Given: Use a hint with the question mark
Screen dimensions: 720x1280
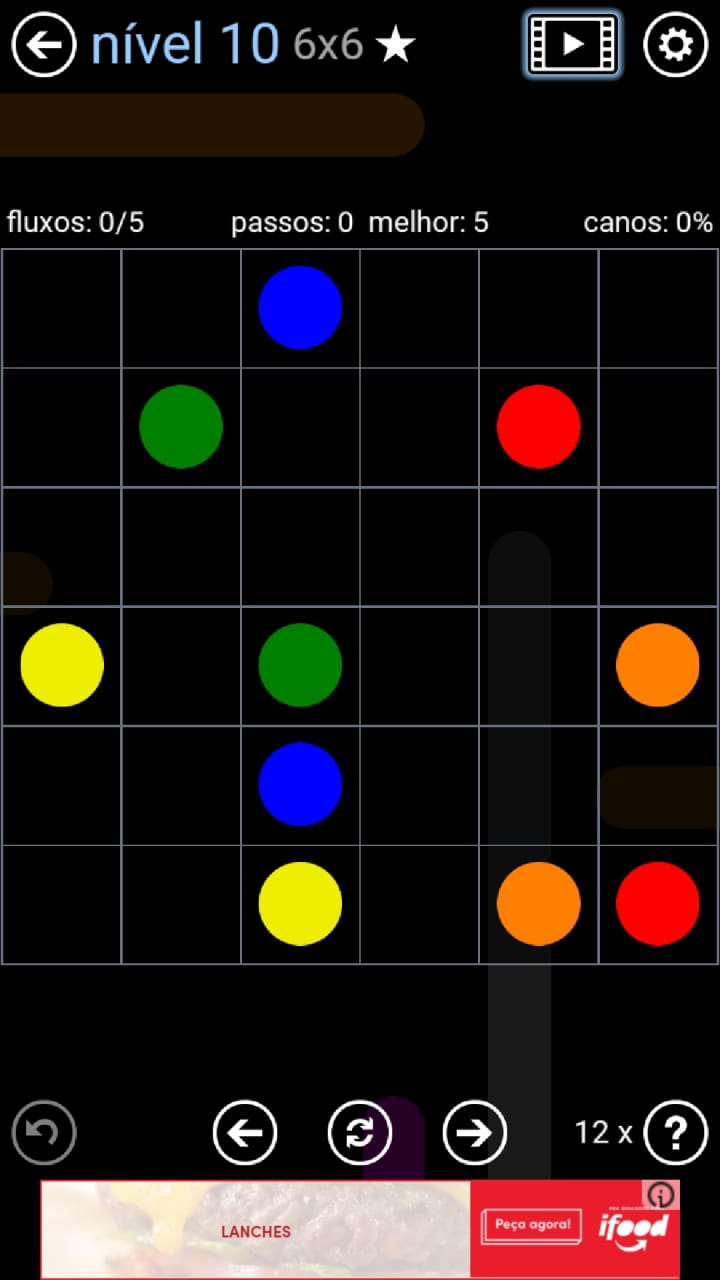Looking at the screenshot, I should click(676, 1133).
